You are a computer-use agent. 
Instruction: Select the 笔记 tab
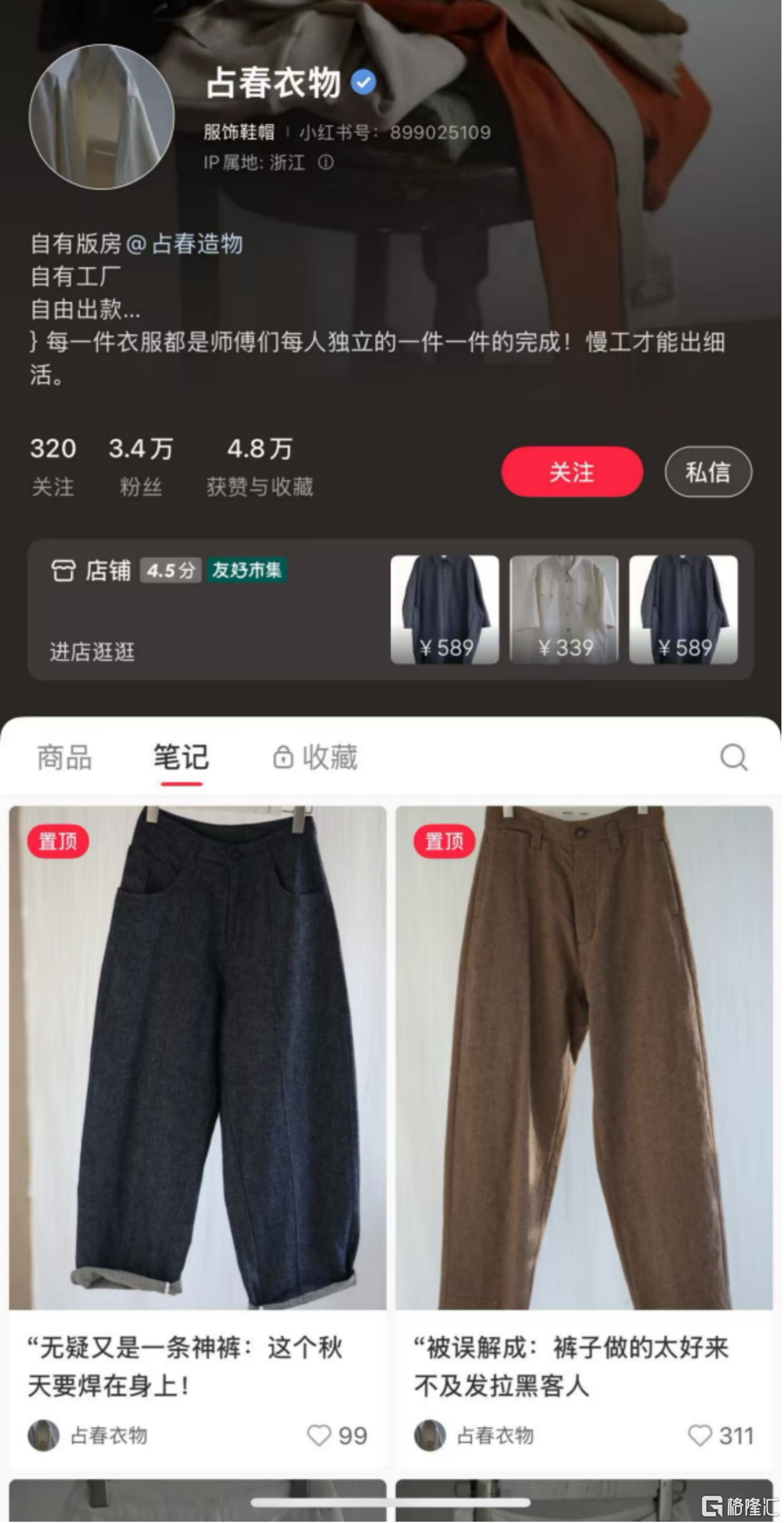pyautogui.click(x=181, y=757)
